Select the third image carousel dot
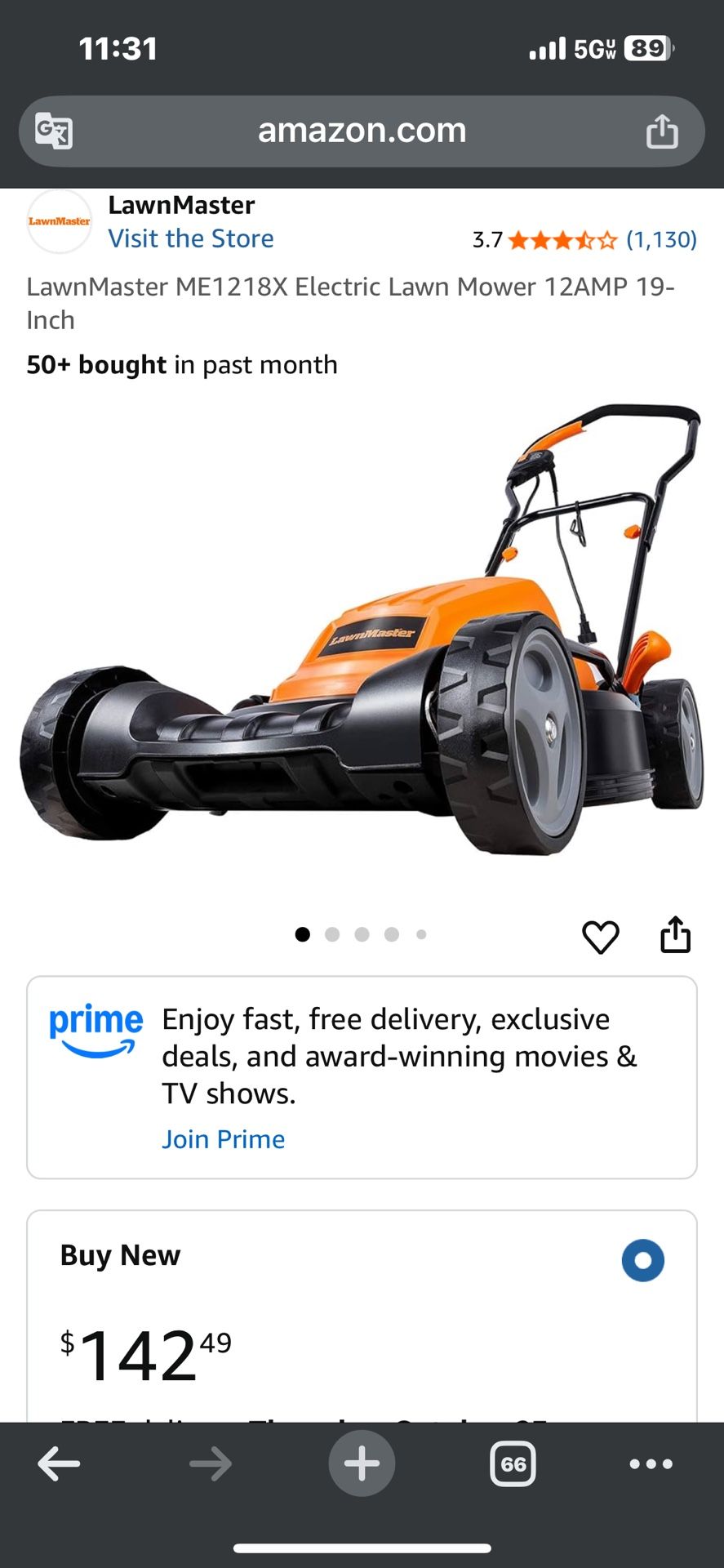The height and width of the screenshot is (1568, 724). click(x=362, y=935)
